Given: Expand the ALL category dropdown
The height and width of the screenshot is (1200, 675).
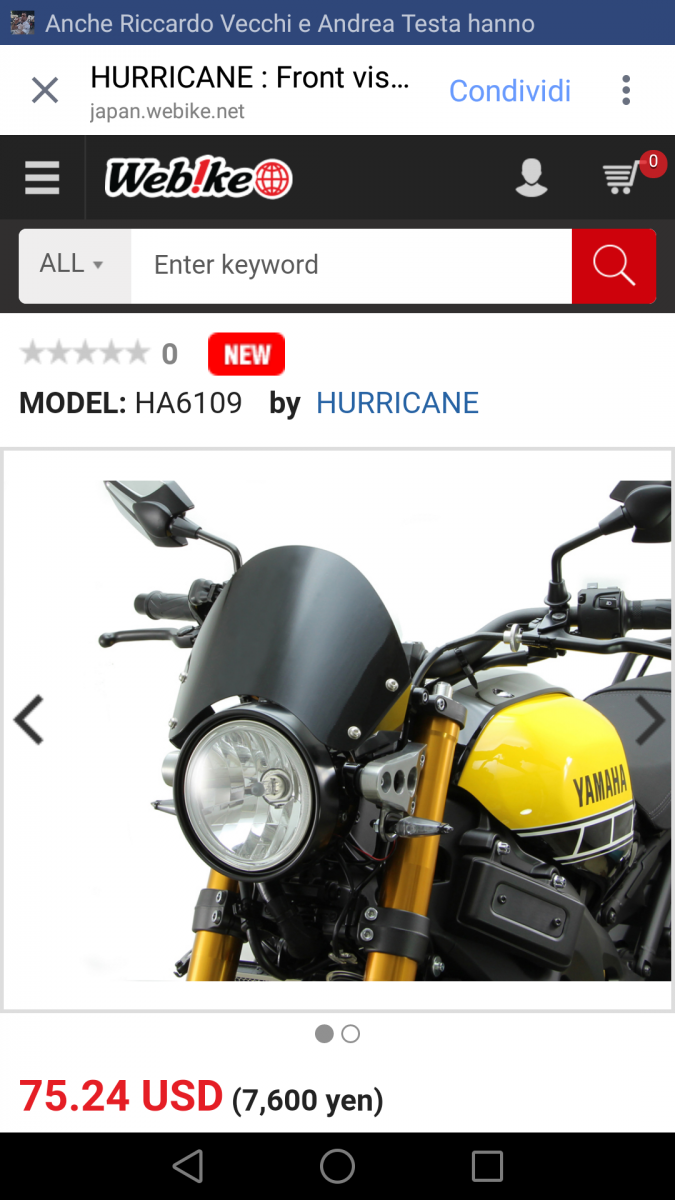Looking at the screenshot, I should tap(74, 265).
